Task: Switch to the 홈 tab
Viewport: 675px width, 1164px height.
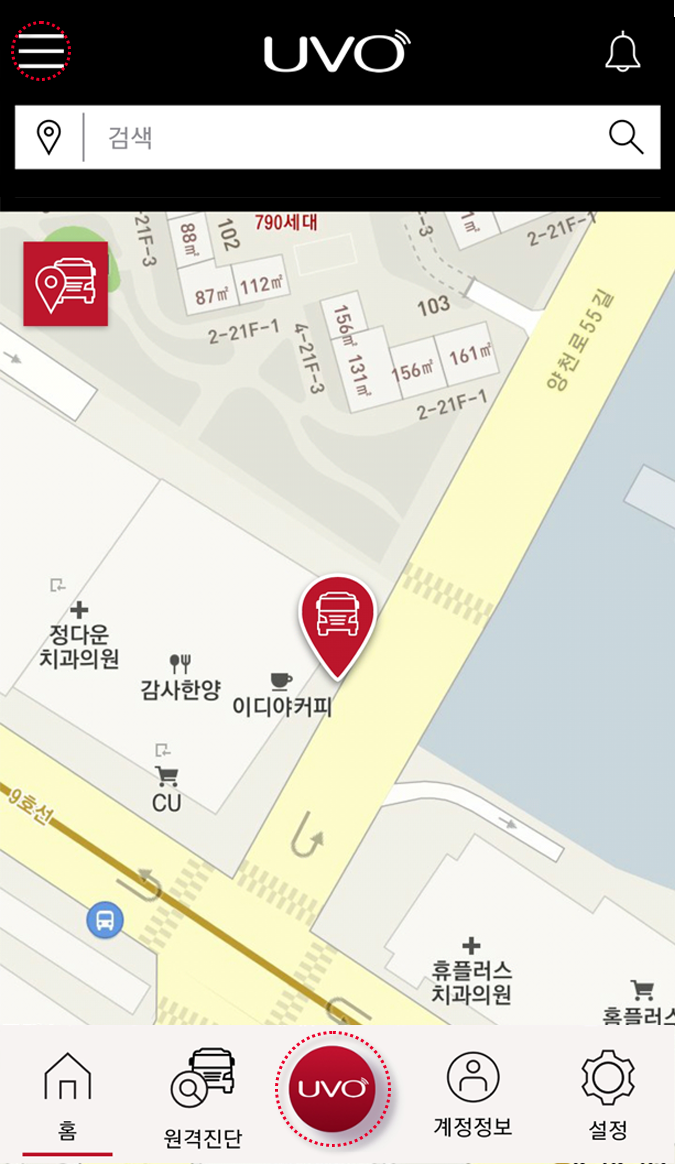Action: [68, 1097]
